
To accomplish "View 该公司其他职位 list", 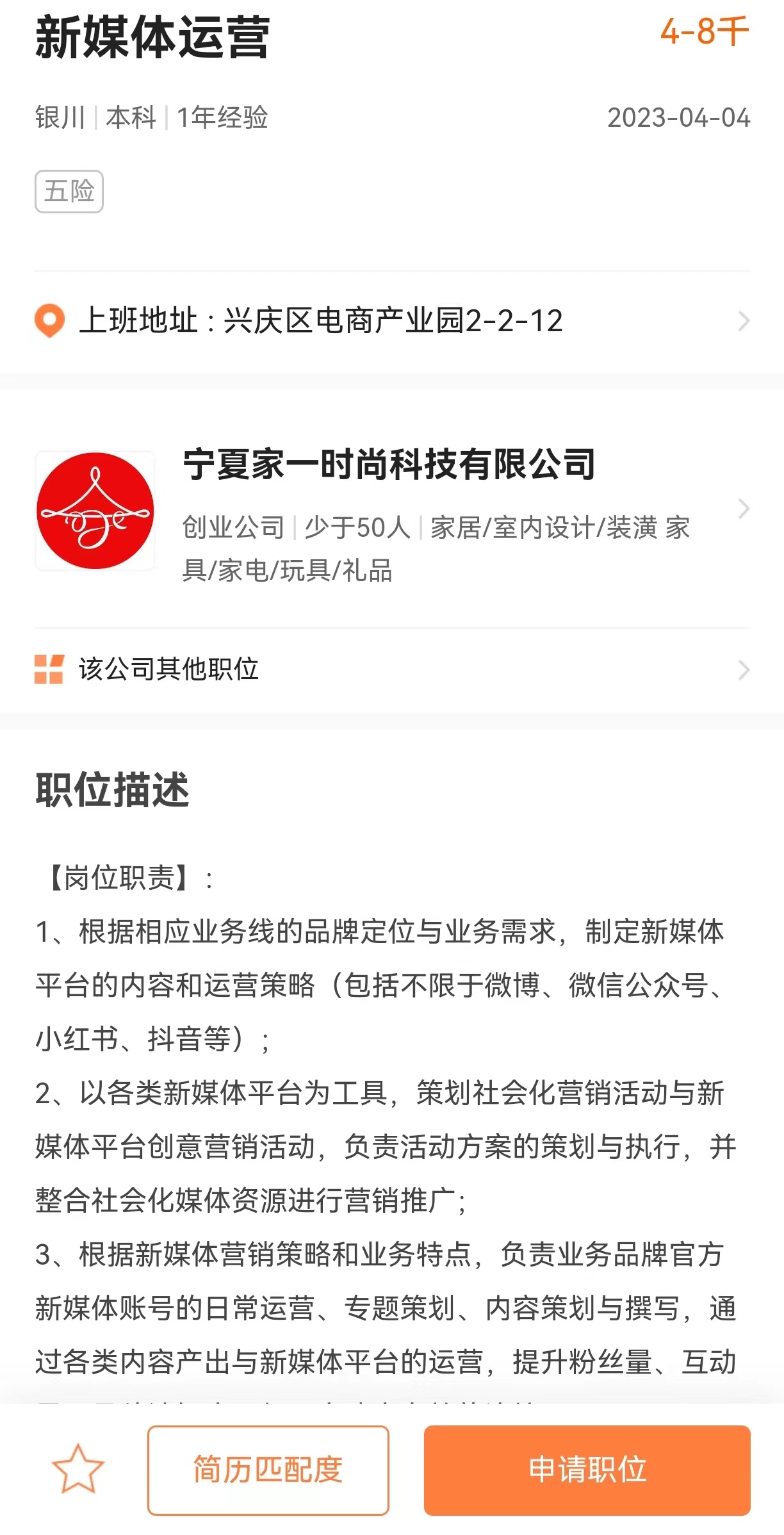I will click(x=391, y=669).
